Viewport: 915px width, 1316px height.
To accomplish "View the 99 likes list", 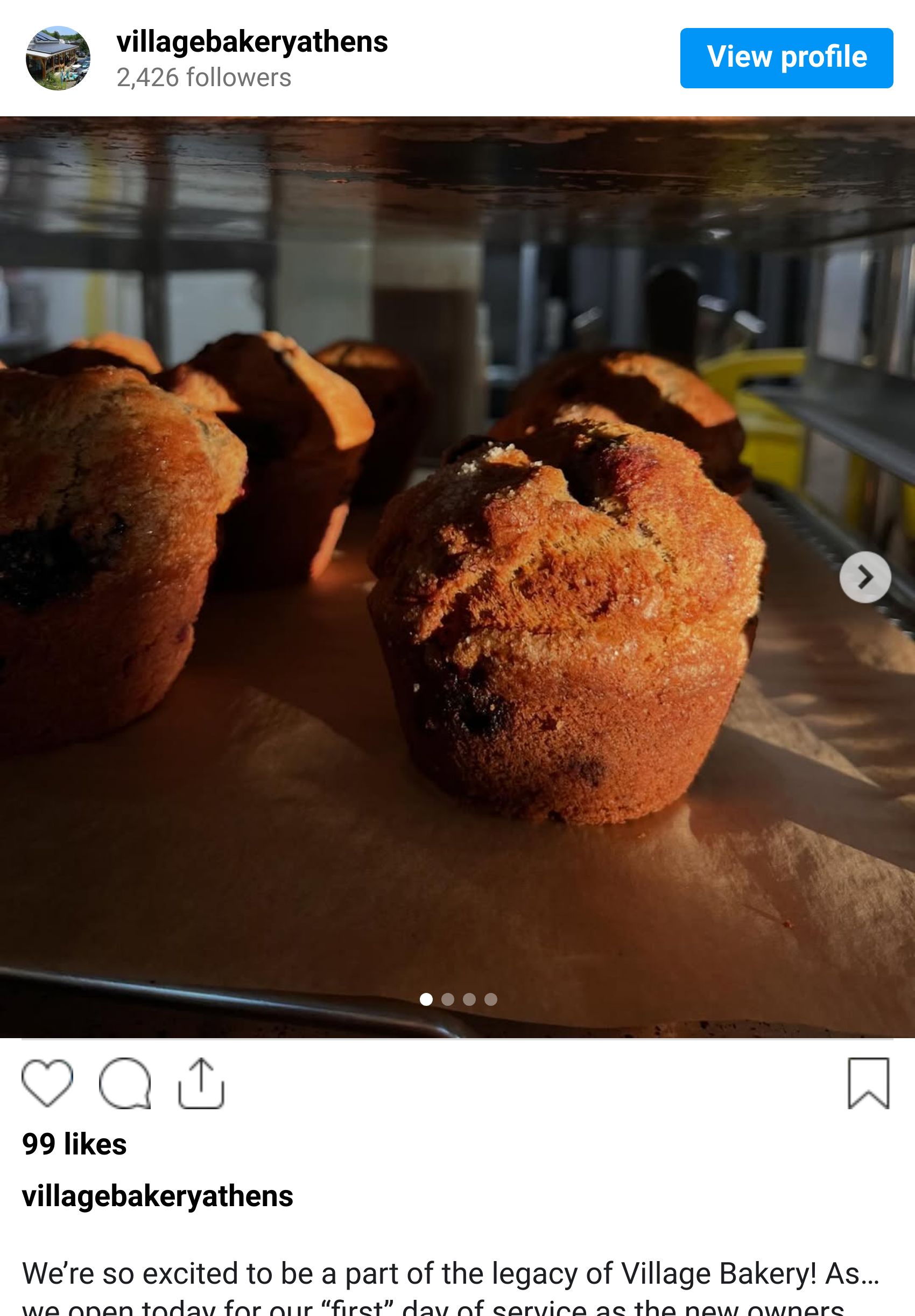I will click(x=74, y=1144).
